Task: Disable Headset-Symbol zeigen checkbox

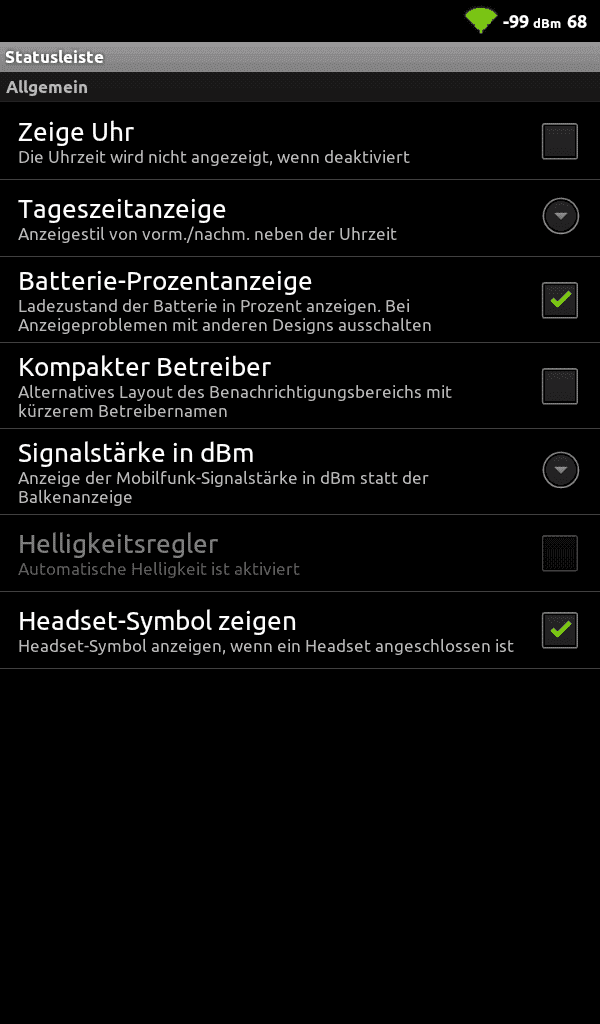Action: click(560, 630)
